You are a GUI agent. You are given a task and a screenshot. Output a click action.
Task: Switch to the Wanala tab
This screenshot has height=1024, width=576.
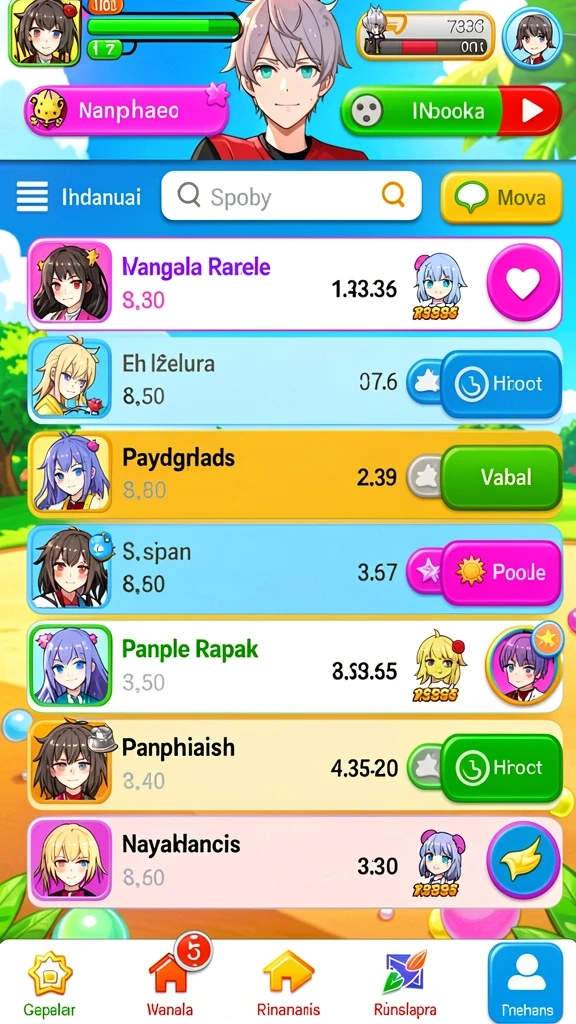coord(170,984)
